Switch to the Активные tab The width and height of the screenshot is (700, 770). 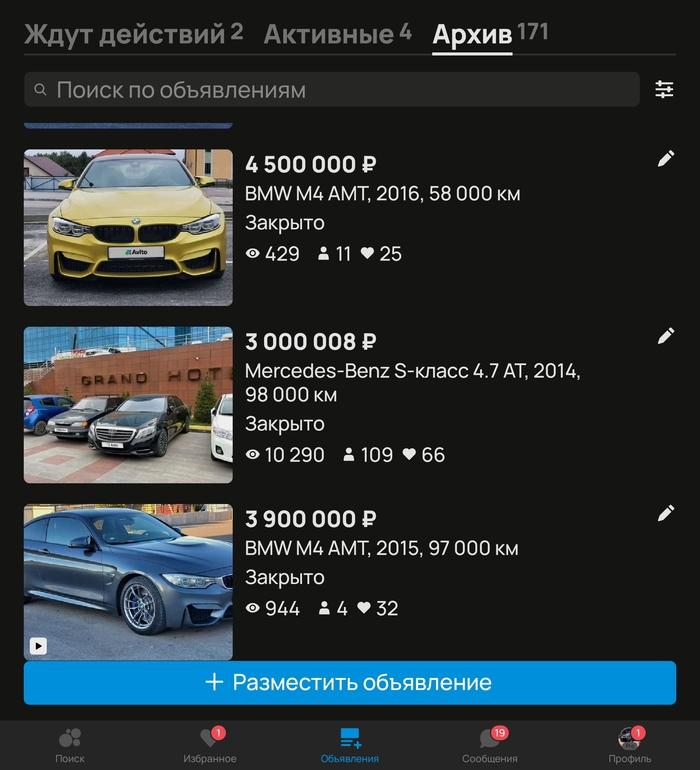point(337,35)
